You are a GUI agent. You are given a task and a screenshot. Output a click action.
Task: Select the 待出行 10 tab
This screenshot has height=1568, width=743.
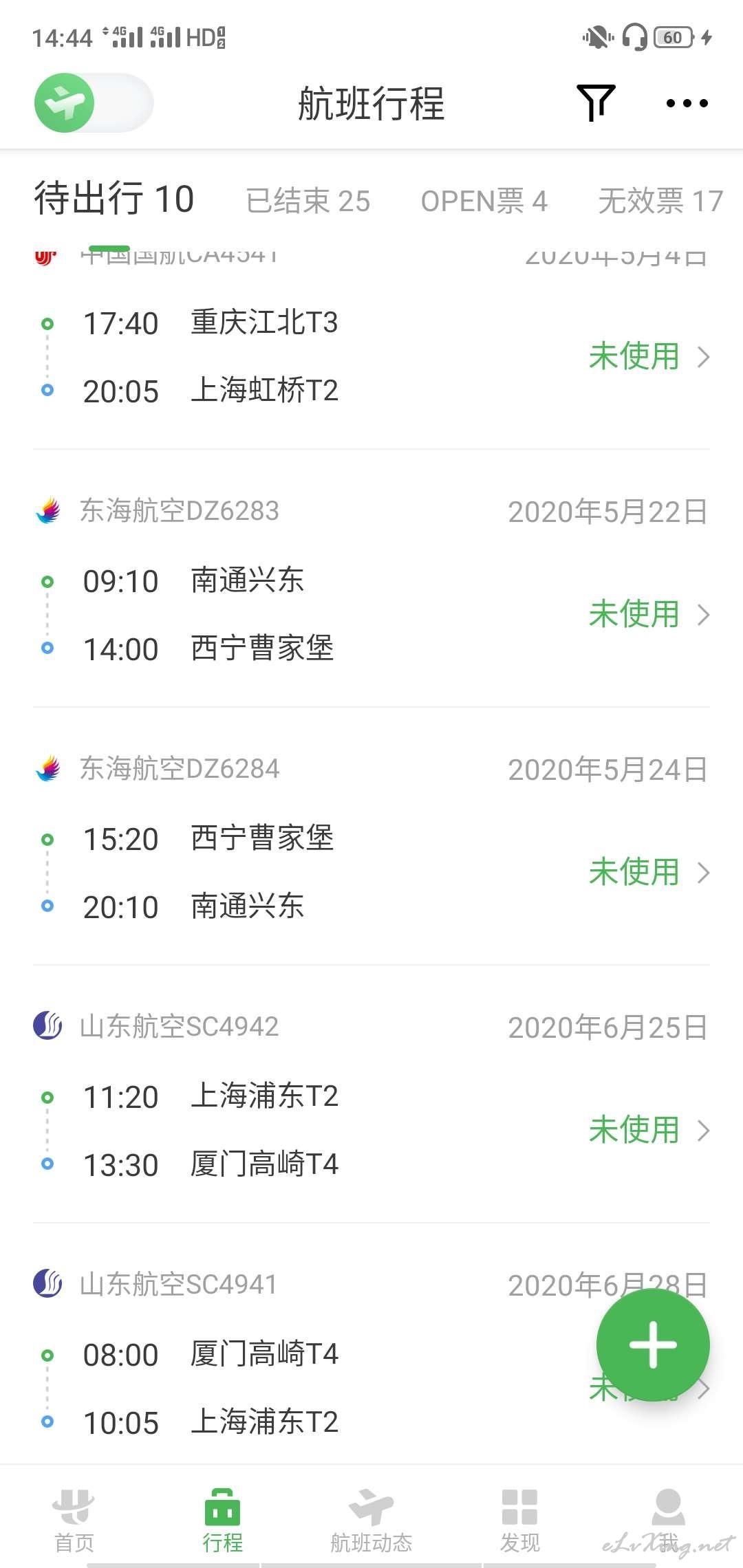point(114,199)
